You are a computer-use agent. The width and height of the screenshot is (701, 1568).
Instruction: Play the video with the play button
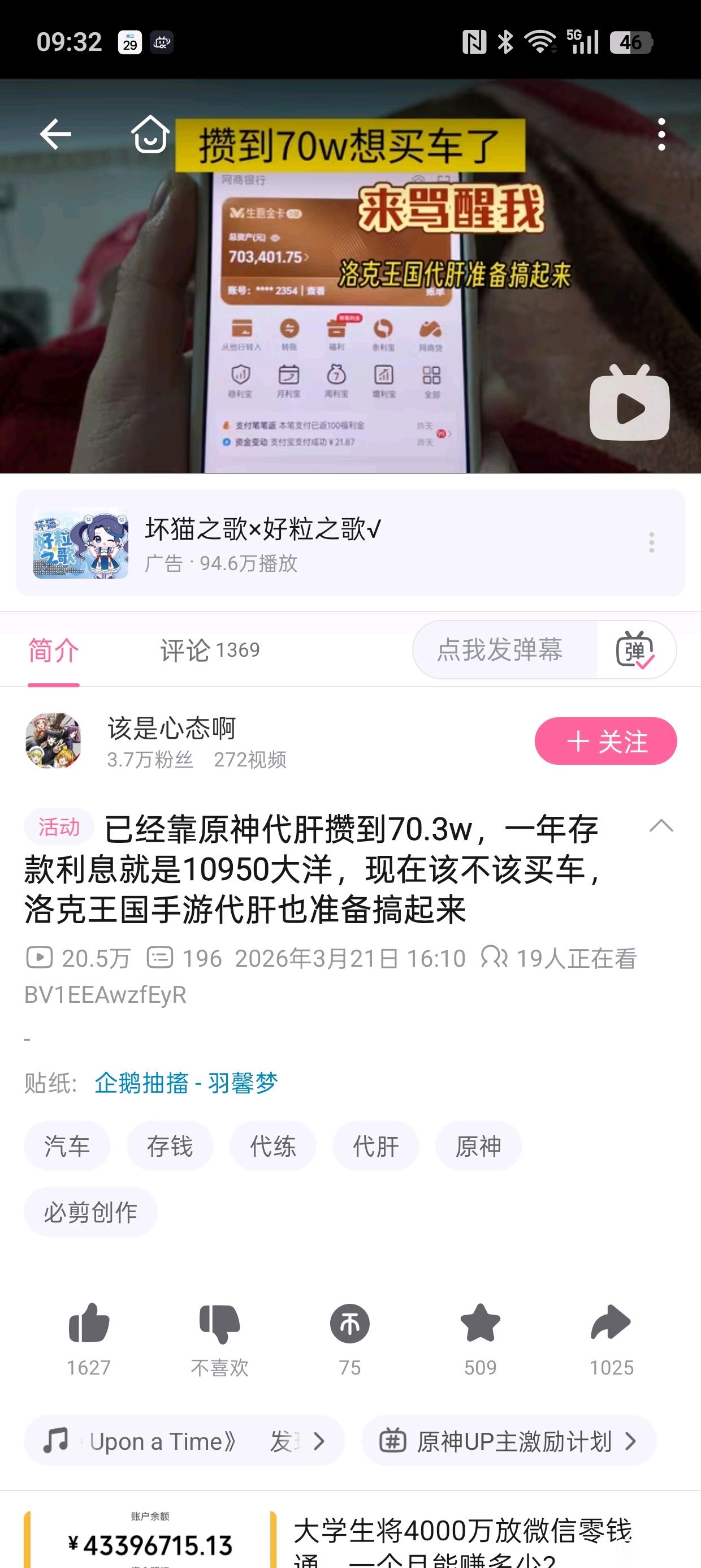[629, 403]
